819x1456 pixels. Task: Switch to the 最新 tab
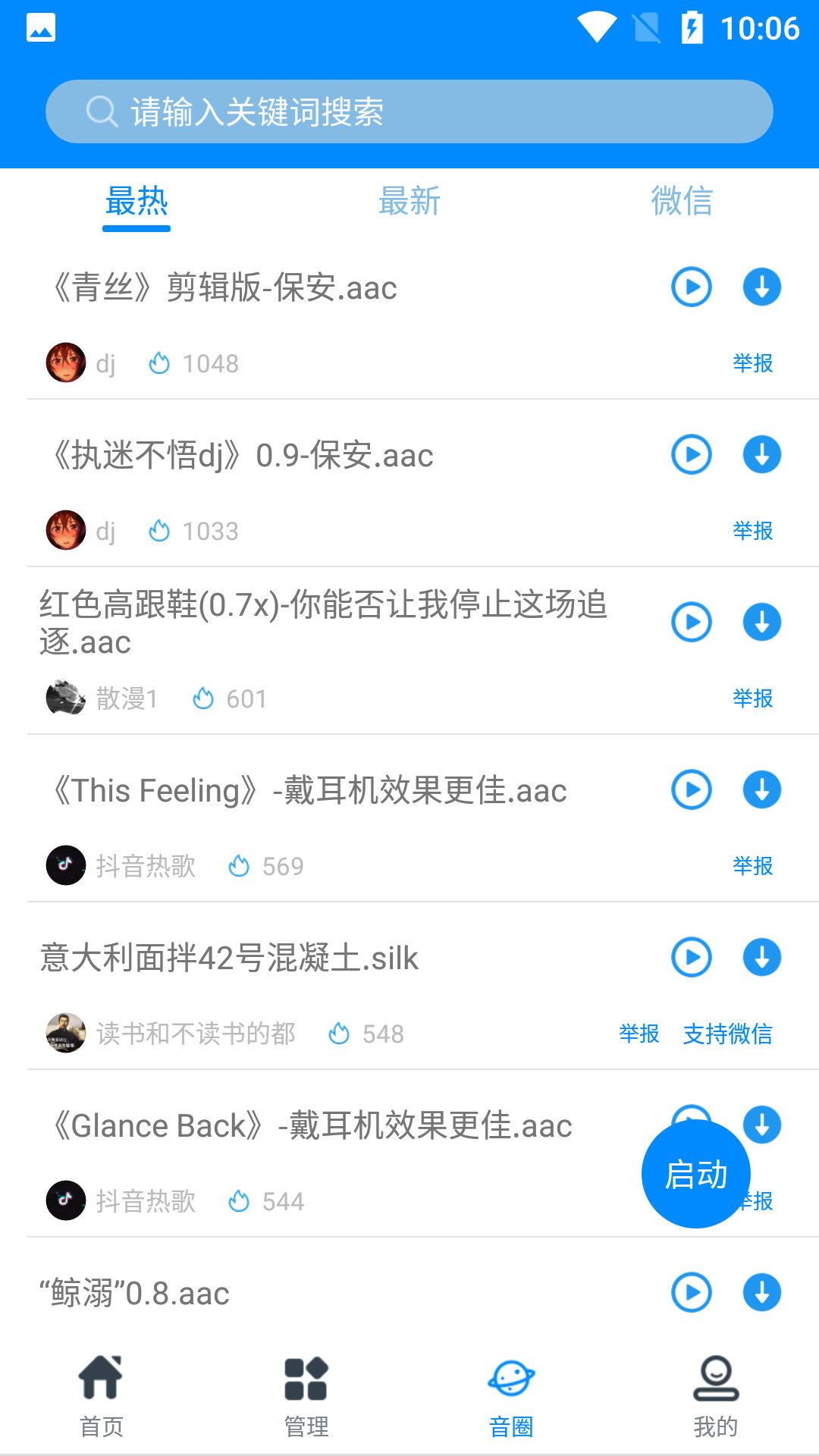point(409,202)
